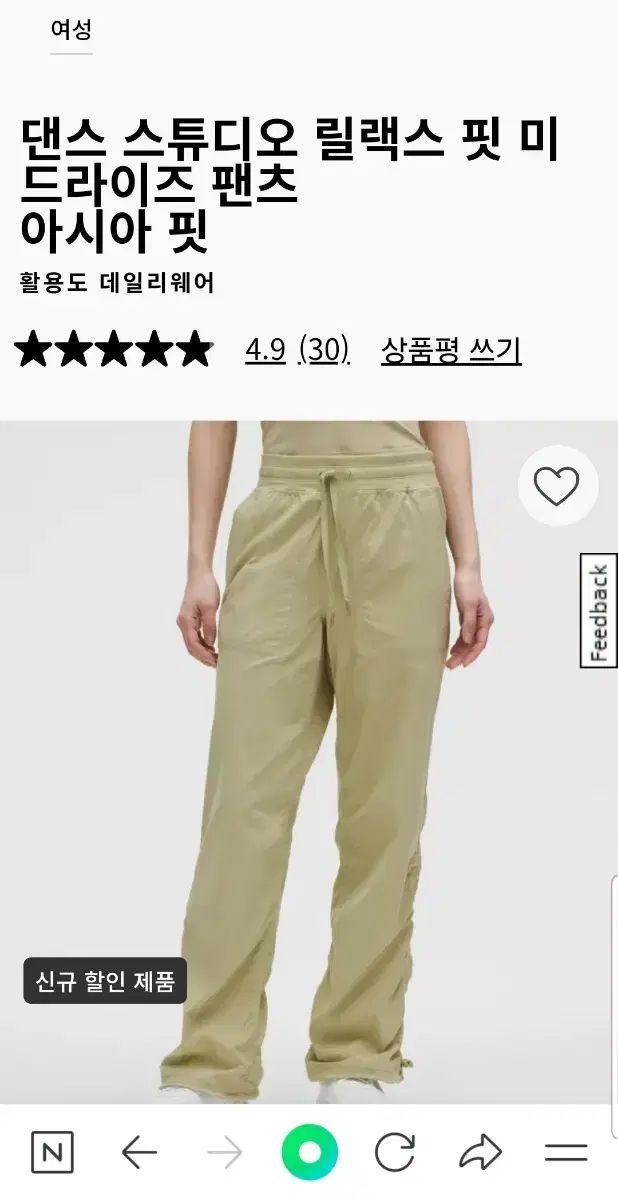618x1200 pixels.
Task: Go back to the previous page
Action: (139, 1153)
